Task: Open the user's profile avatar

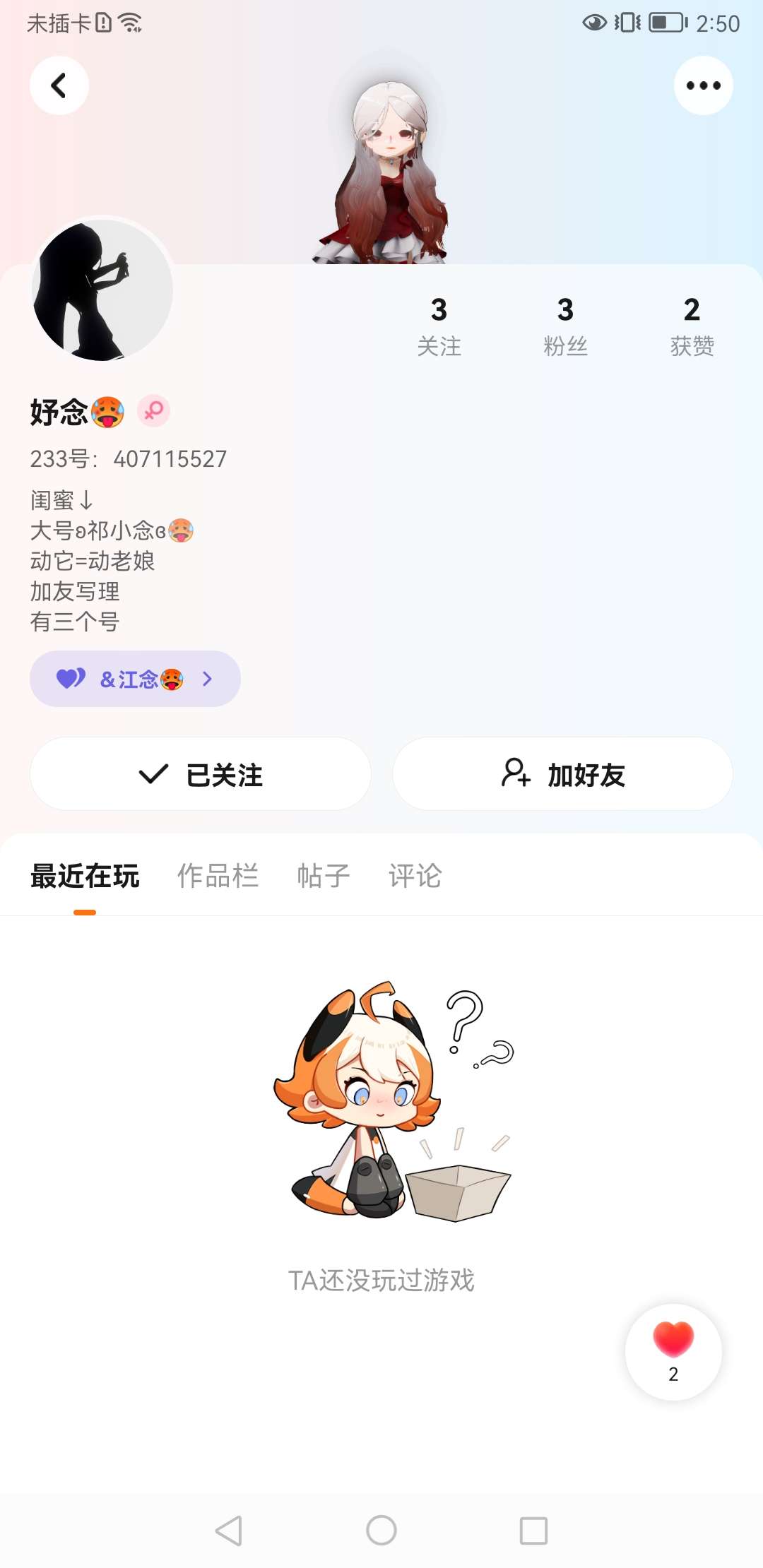Action: point(103,290)
